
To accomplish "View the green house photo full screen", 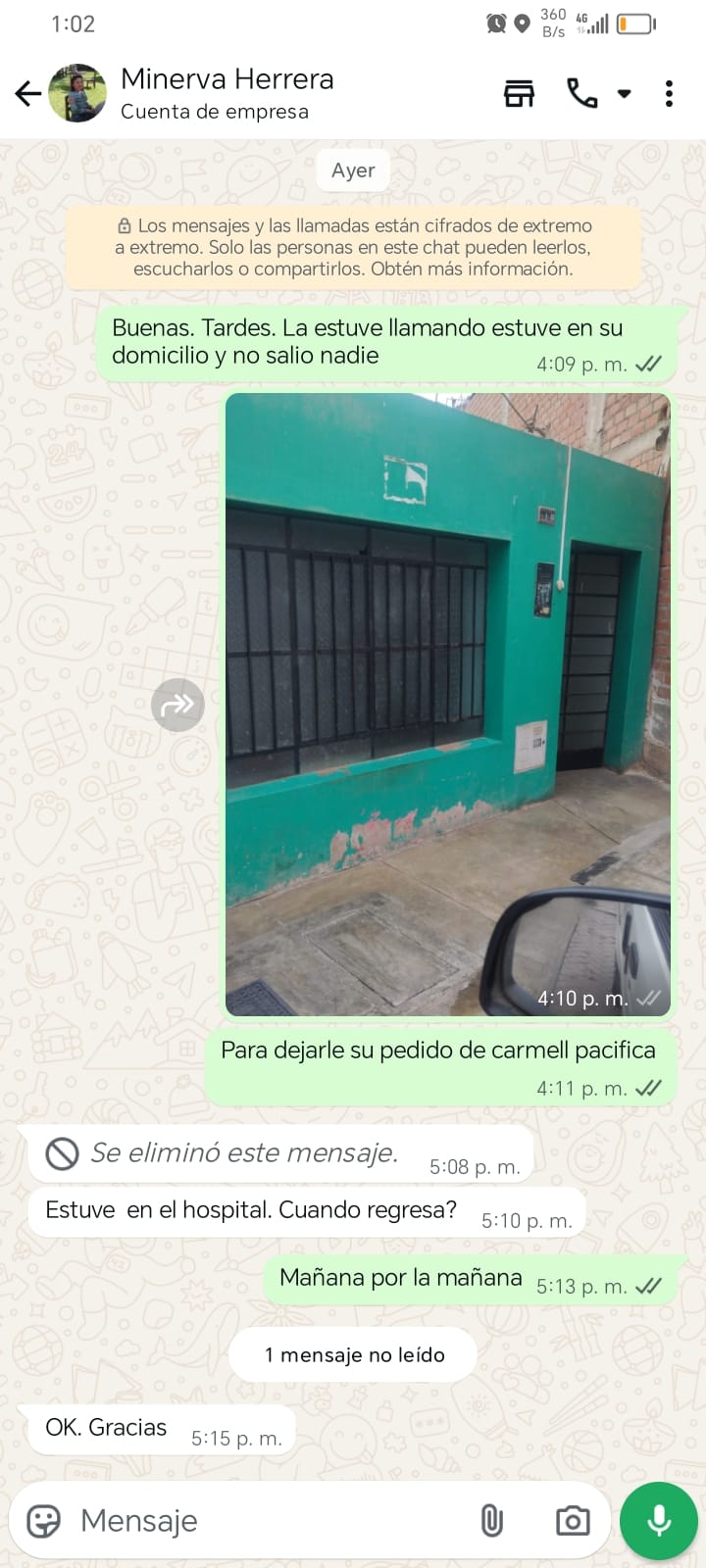I will click(448, 704).
